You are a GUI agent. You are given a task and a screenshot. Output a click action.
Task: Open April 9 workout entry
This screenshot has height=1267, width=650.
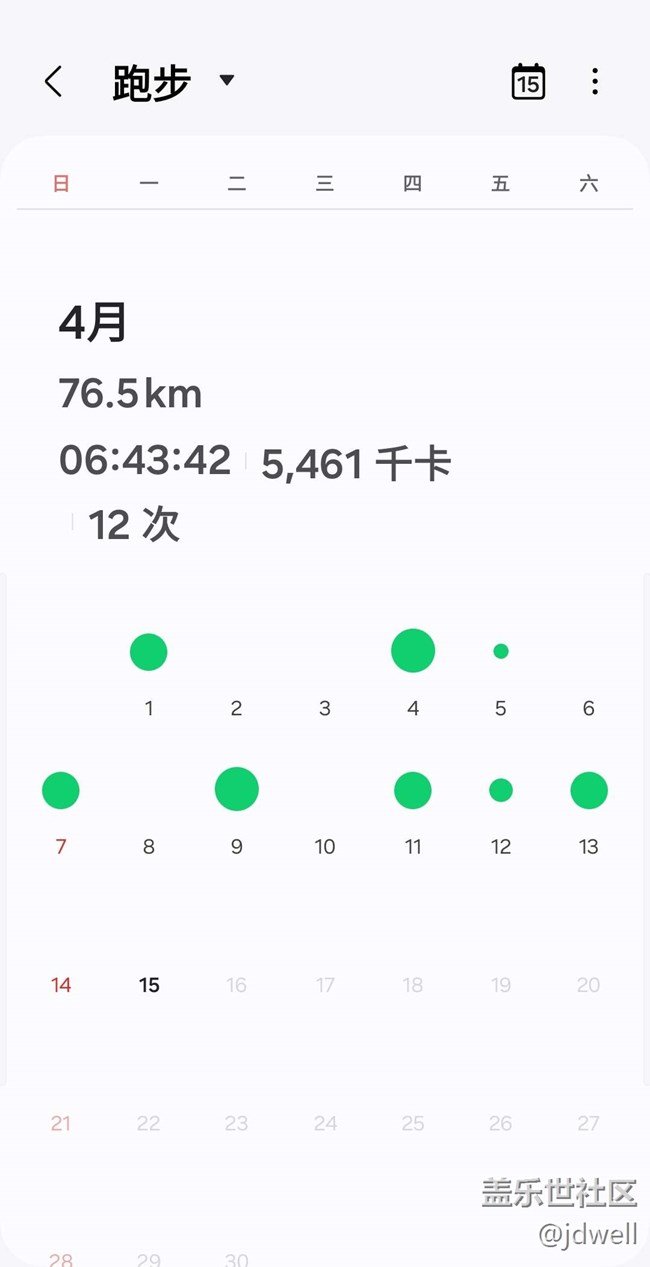click(237, 811)
